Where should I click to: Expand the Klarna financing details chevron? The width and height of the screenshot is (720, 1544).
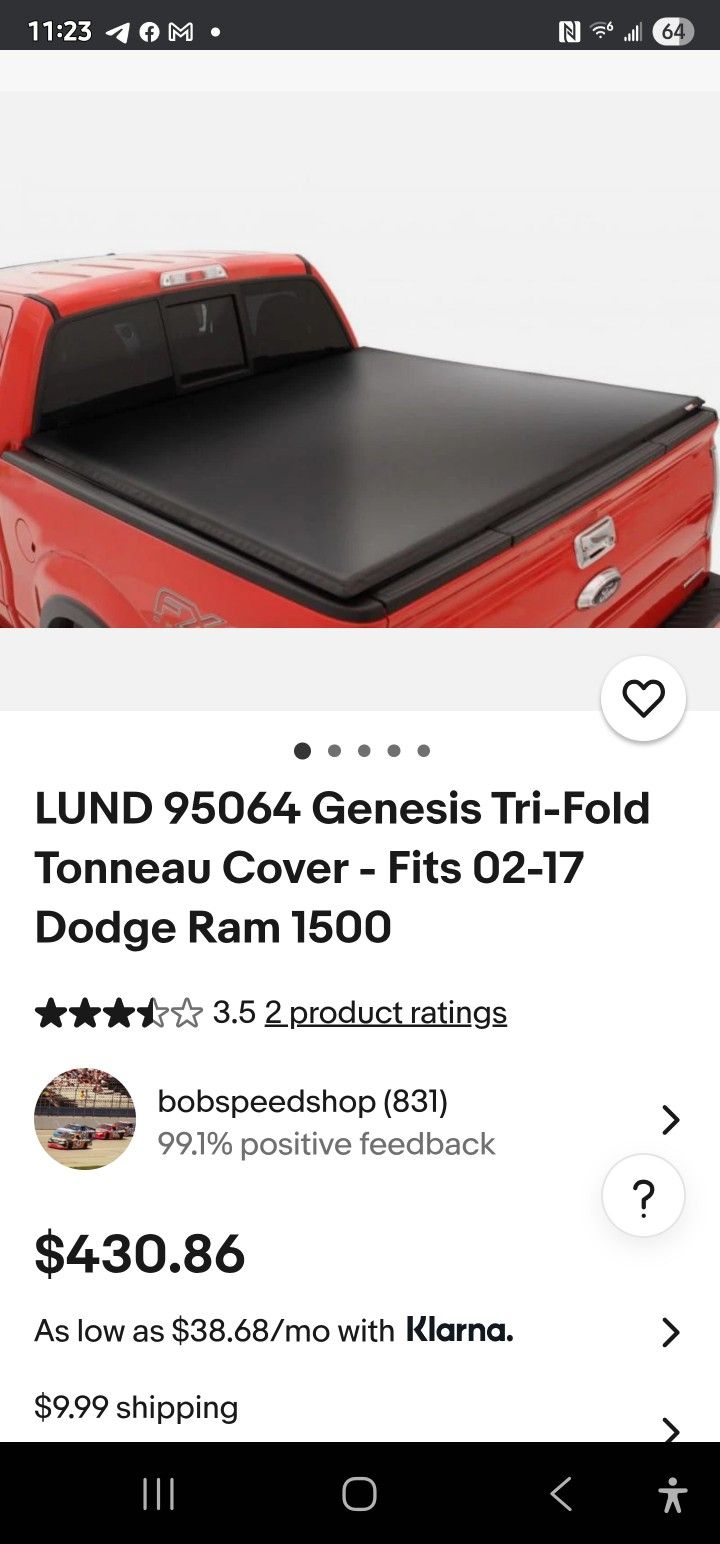671,1332
